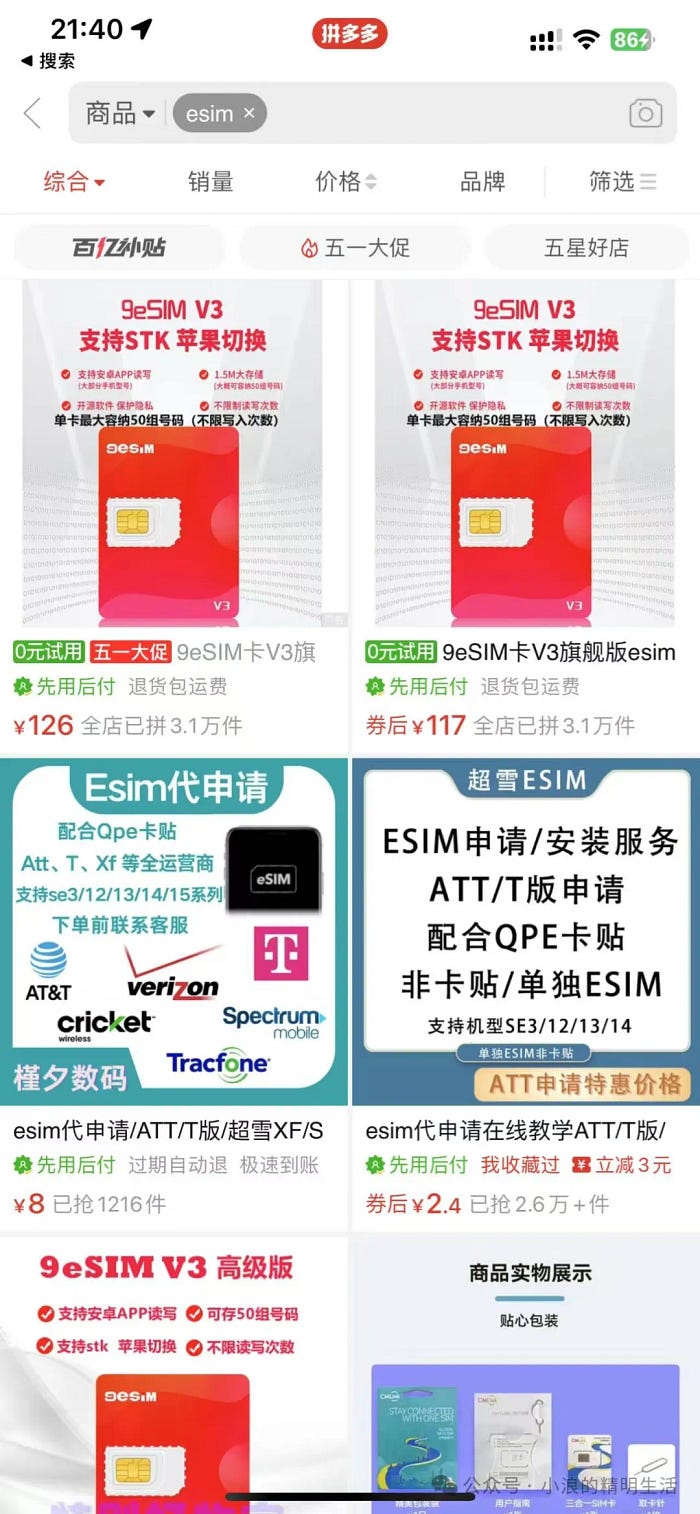Select the 综合 sort tab

click(x=74, y=181)
